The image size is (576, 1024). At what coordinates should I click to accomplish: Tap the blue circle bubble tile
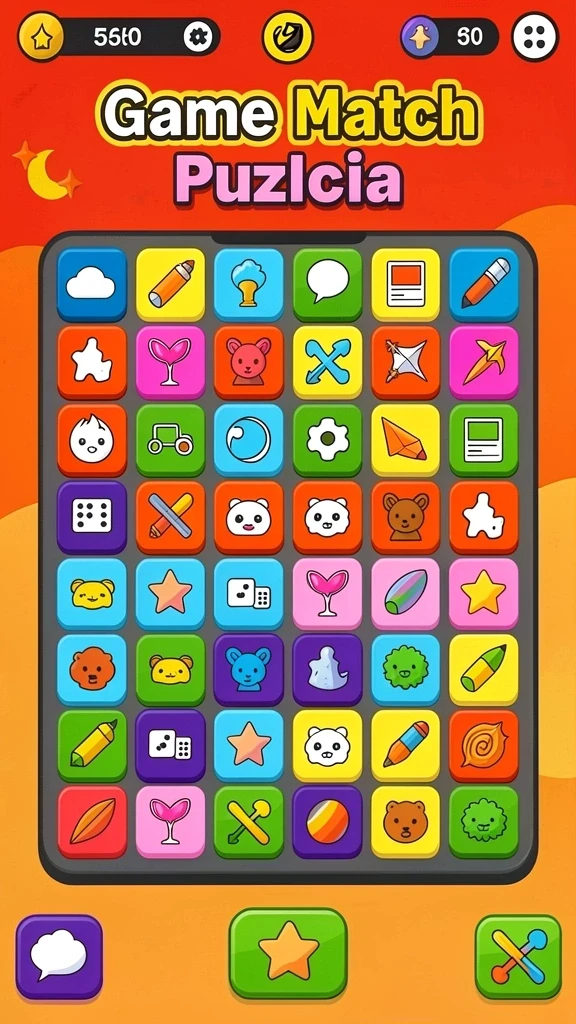click(249, 440)
